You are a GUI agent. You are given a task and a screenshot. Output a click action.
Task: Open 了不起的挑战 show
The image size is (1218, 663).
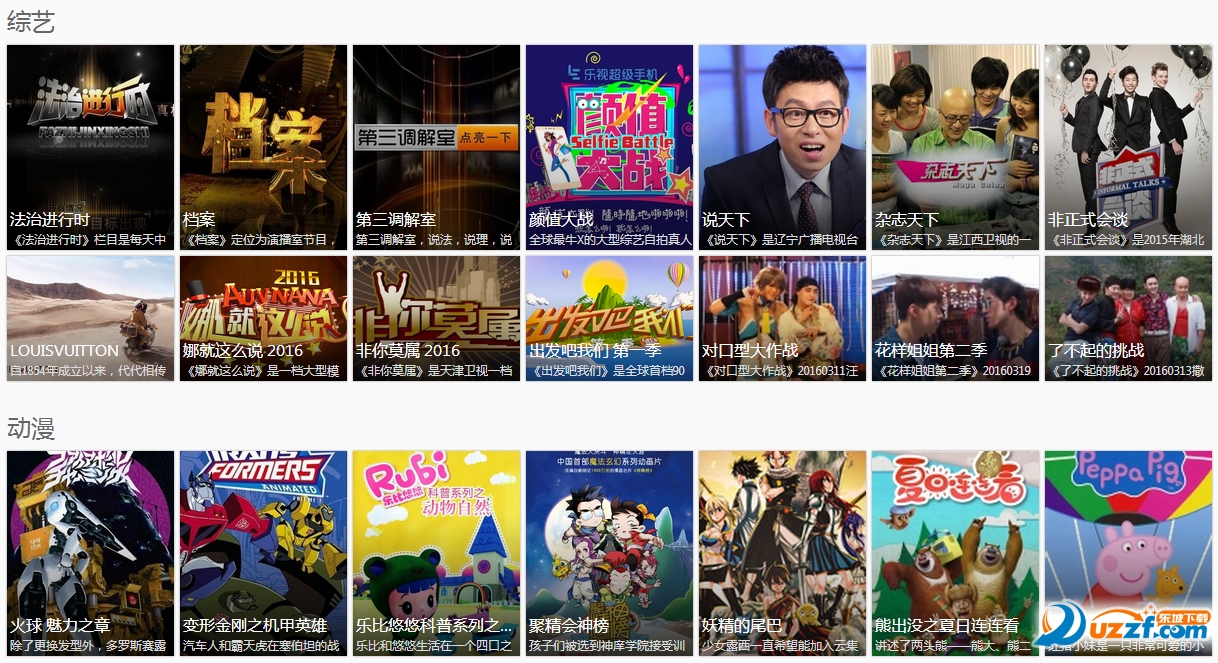1128,317
